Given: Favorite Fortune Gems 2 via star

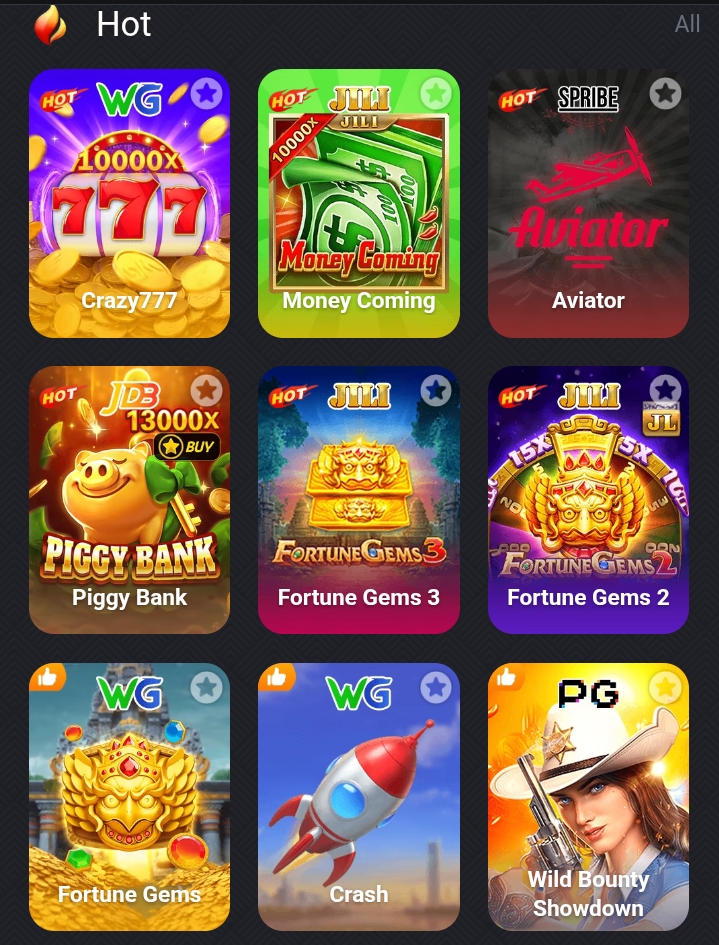Looking at the screenshot, I should [x=665, y=390].
